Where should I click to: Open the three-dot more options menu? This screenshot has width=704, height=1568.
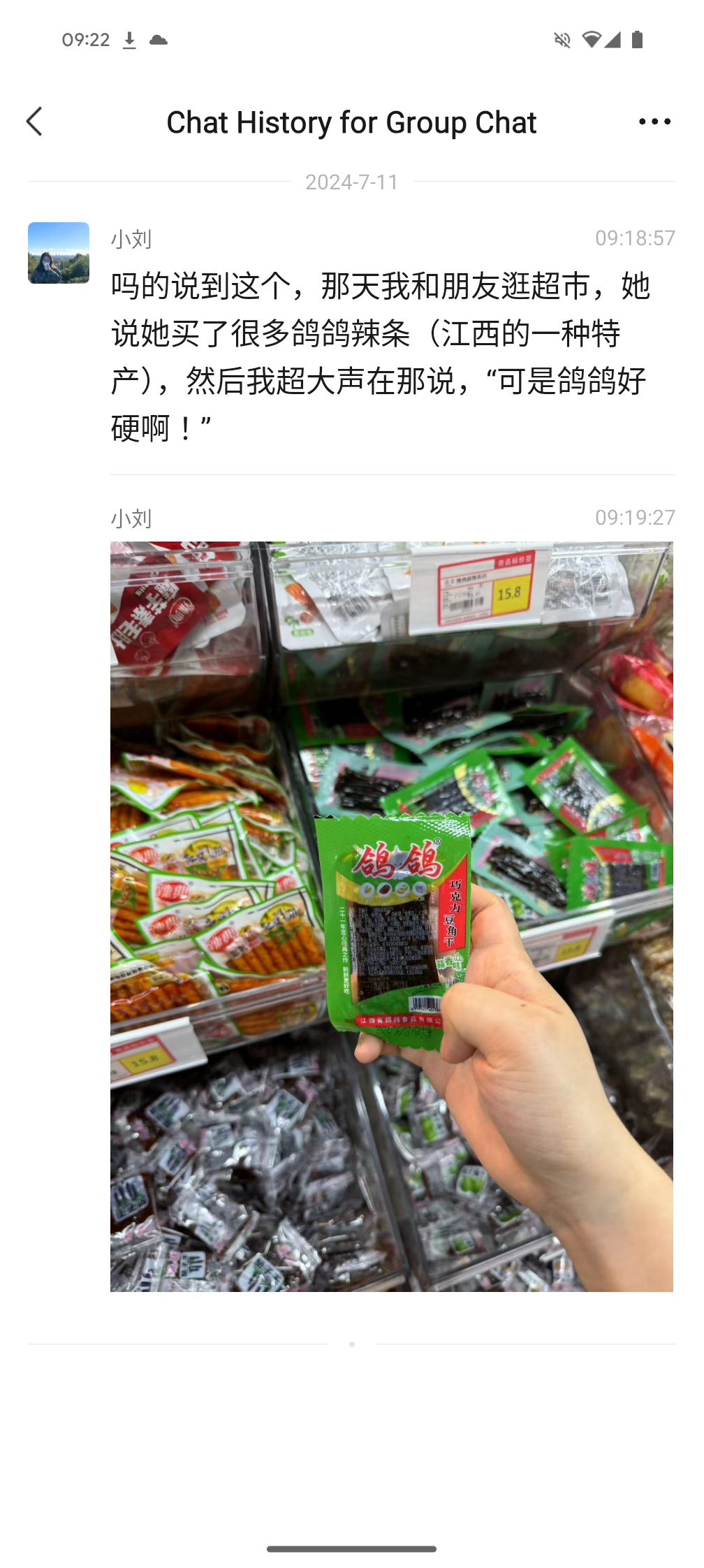654,122
